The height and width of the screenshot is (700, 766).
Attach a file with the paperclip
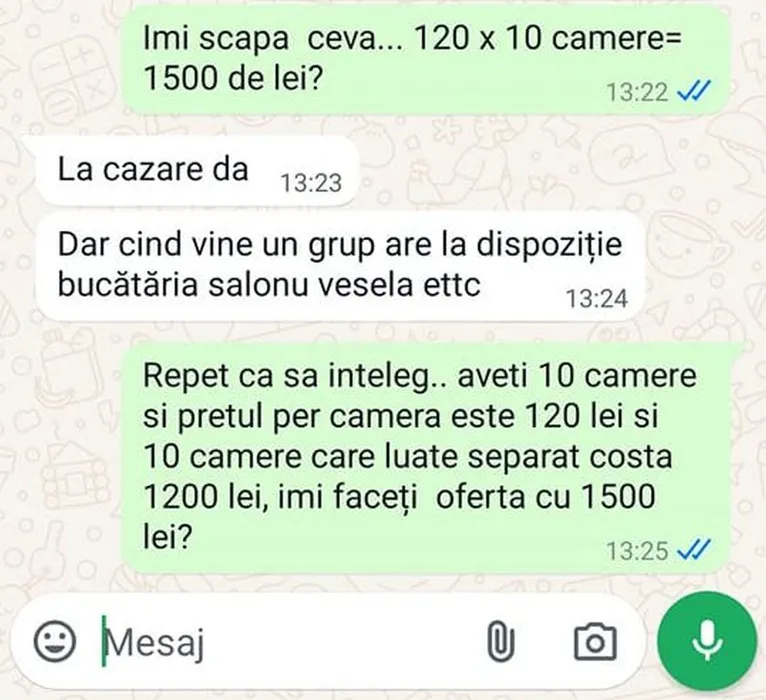[501, 642]
